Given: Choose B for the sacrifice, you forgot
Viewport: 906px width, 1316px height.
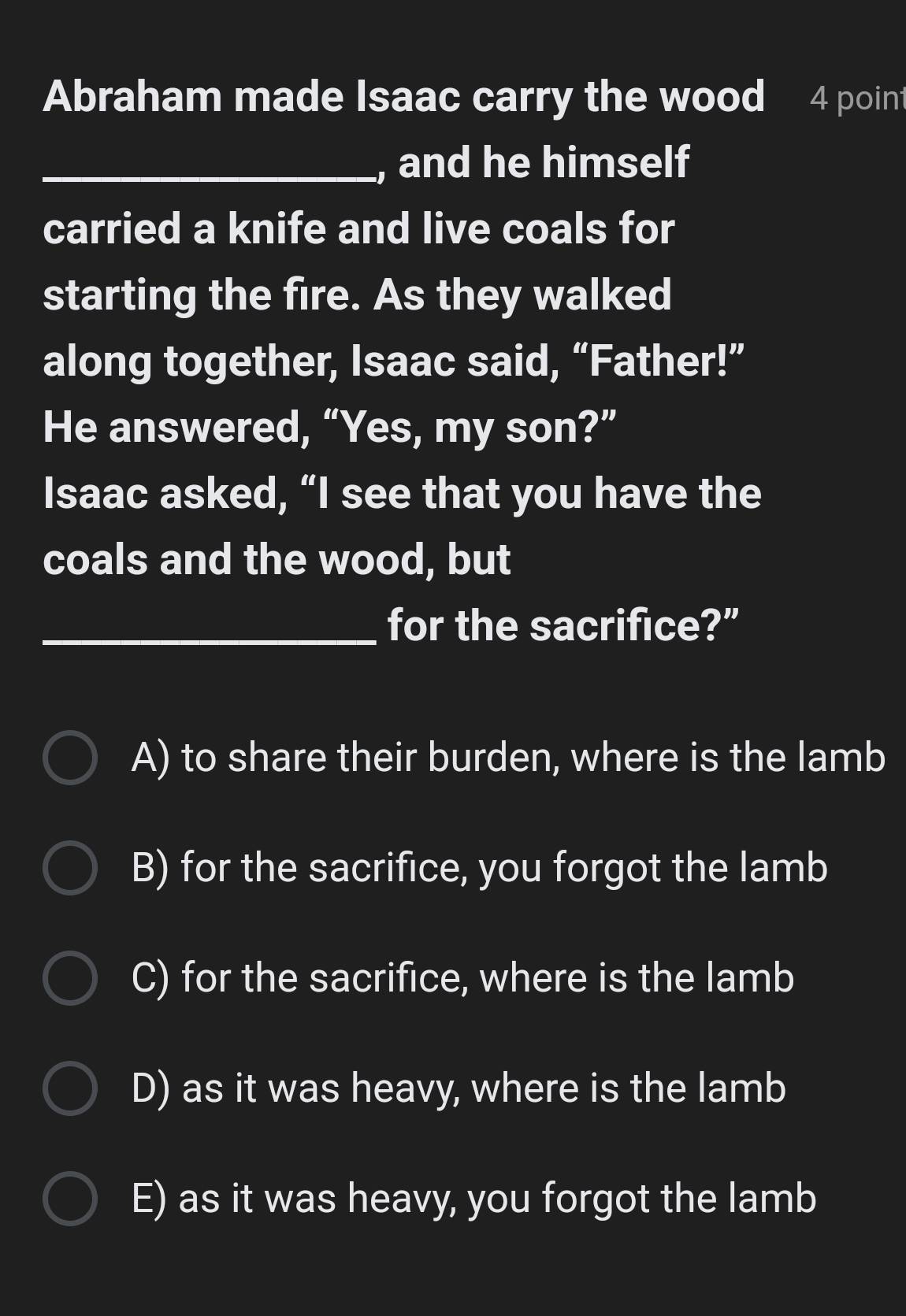Looking at the screenshot, I should click(x=70, y=868).
